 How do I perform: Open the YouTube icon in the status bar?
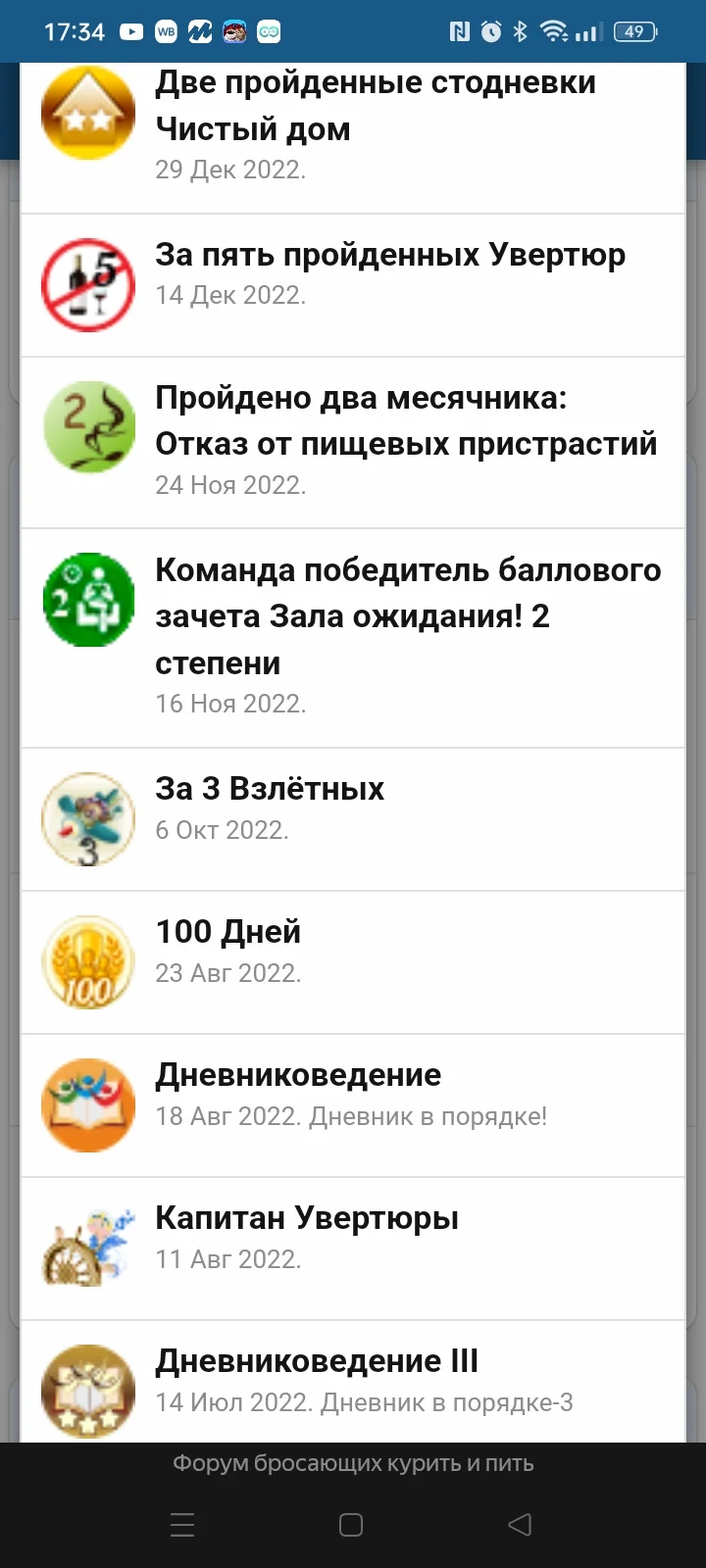(x=128, y=30)
